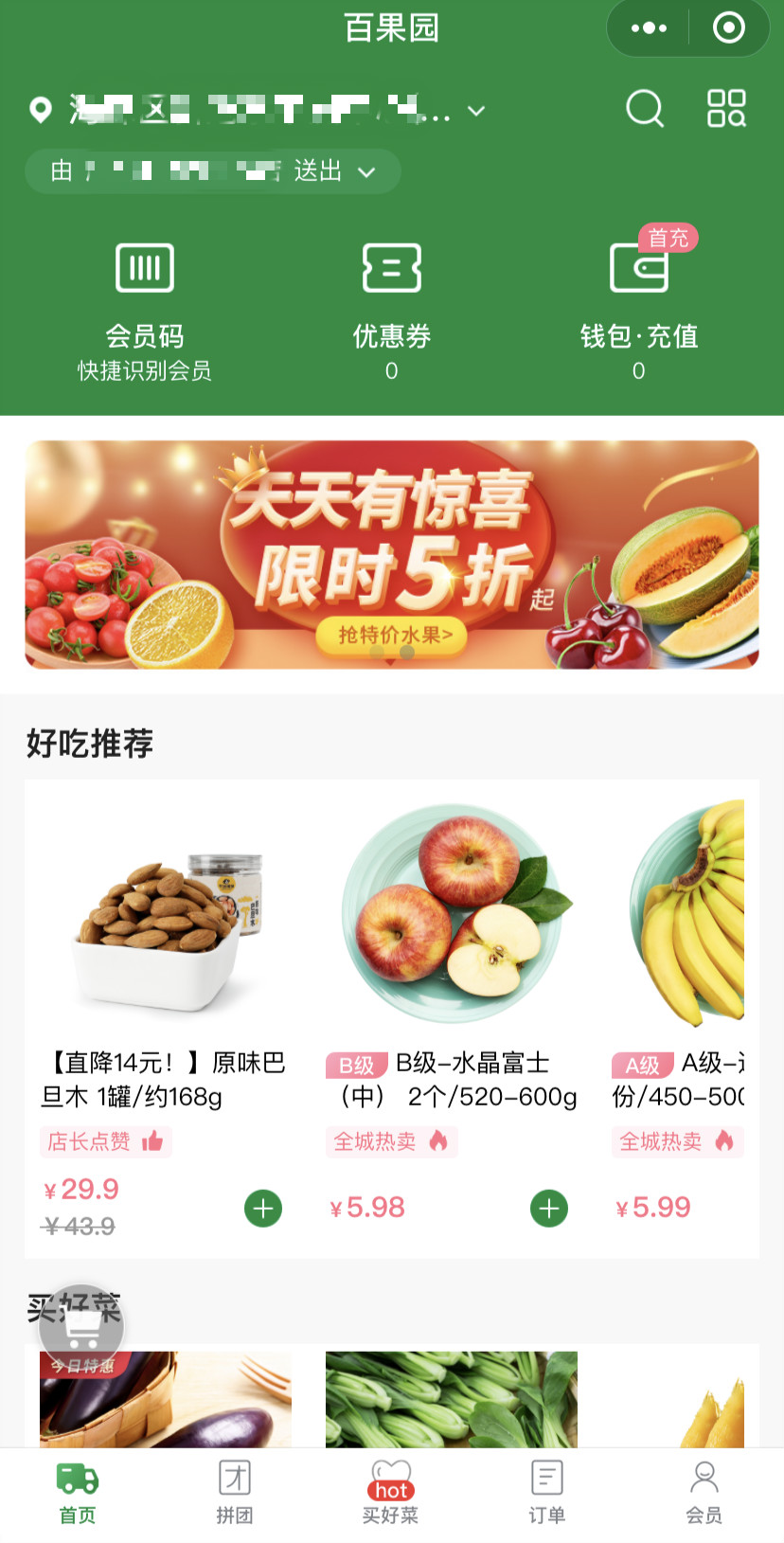The width and height of the screenshot is (784, 1543).
Task: Switch to the 订单 tab
Action: click(547, 1492)
